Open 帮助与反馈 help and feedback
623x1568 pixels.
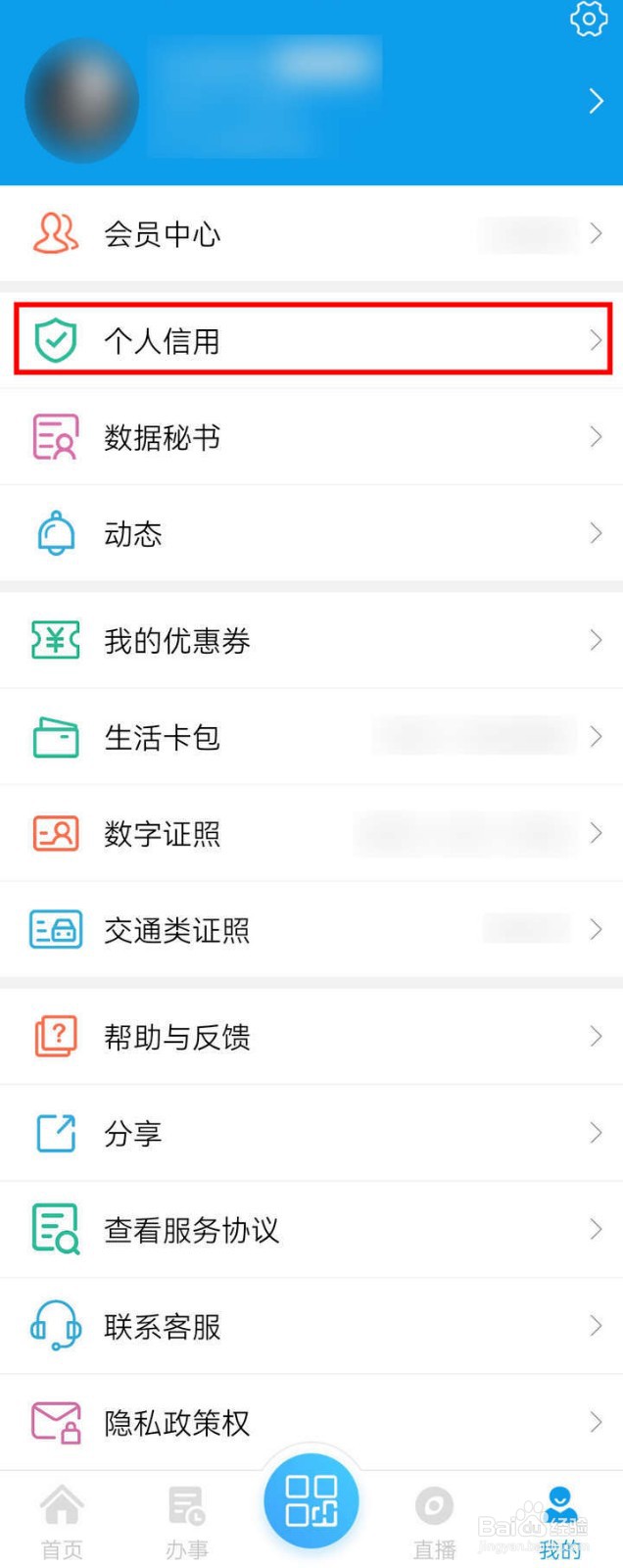tap(311, 1037)
